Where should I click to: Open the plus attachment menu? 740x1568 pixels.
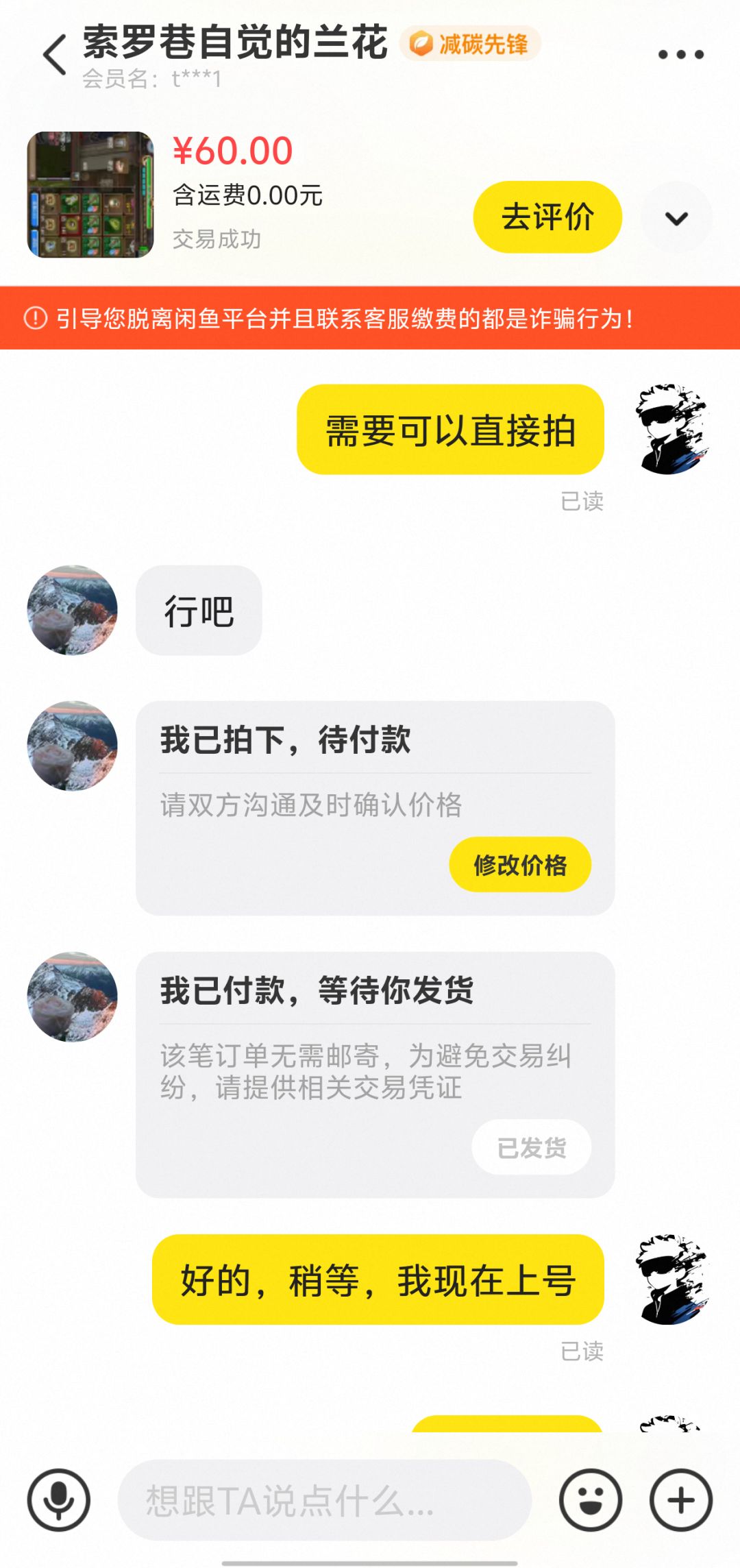pyautogui.click(x=681, y=1500)
